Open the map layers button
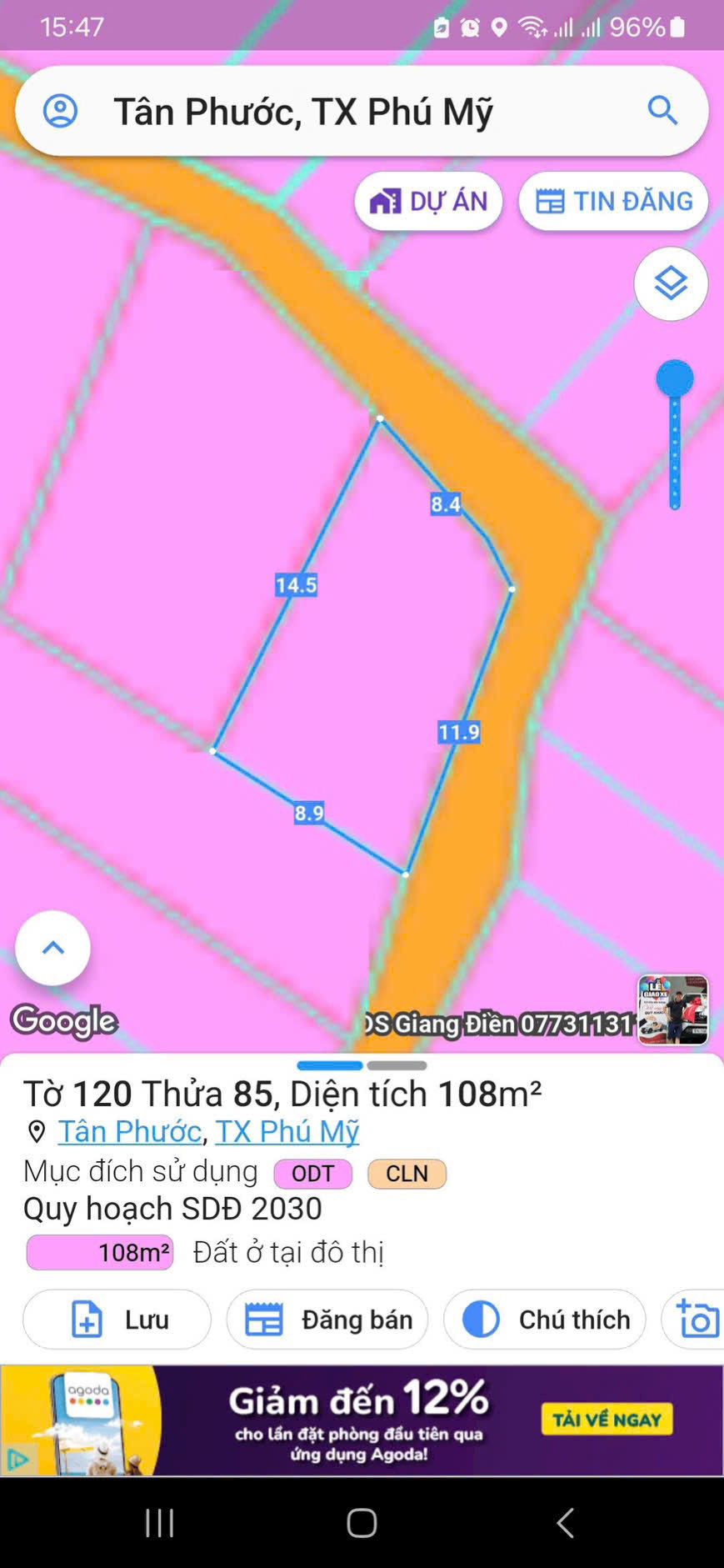Screen dimensions: 724x1568 coord(671,284)
